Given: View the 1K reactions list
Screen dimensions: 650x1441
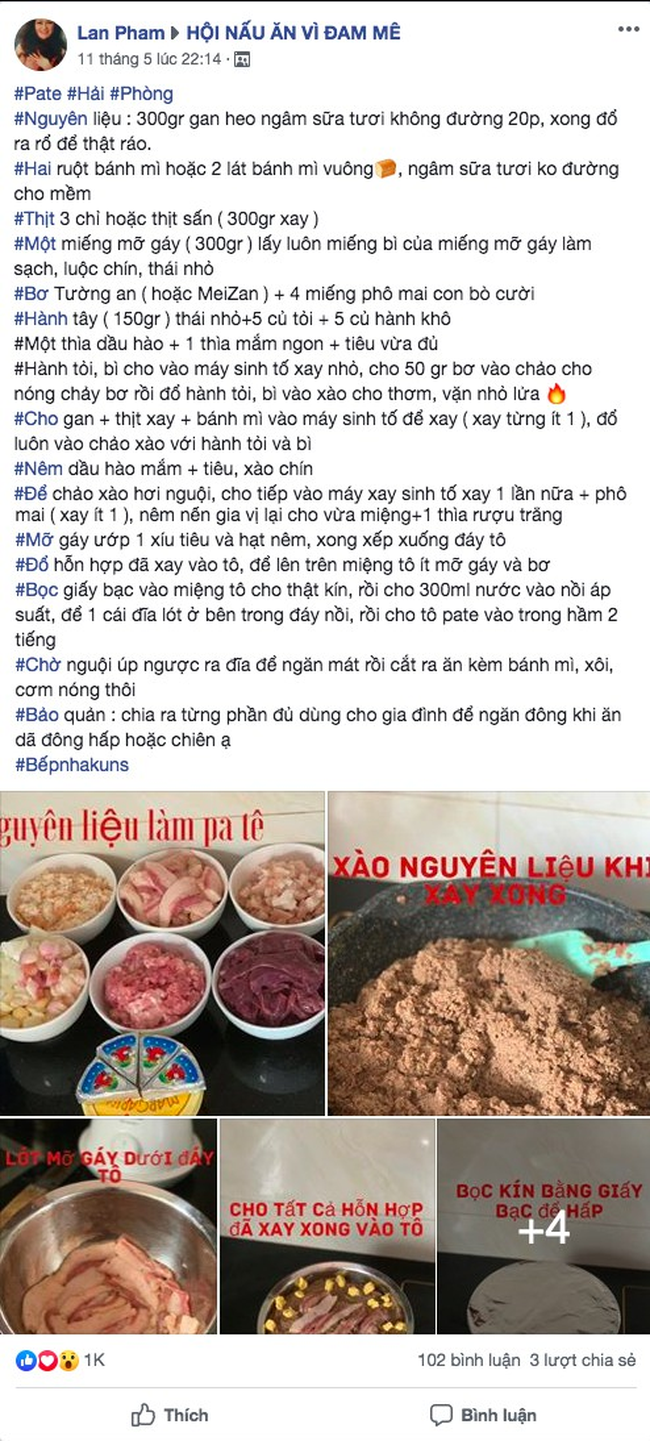Looking at the screenshot, I should point(60,1361).
